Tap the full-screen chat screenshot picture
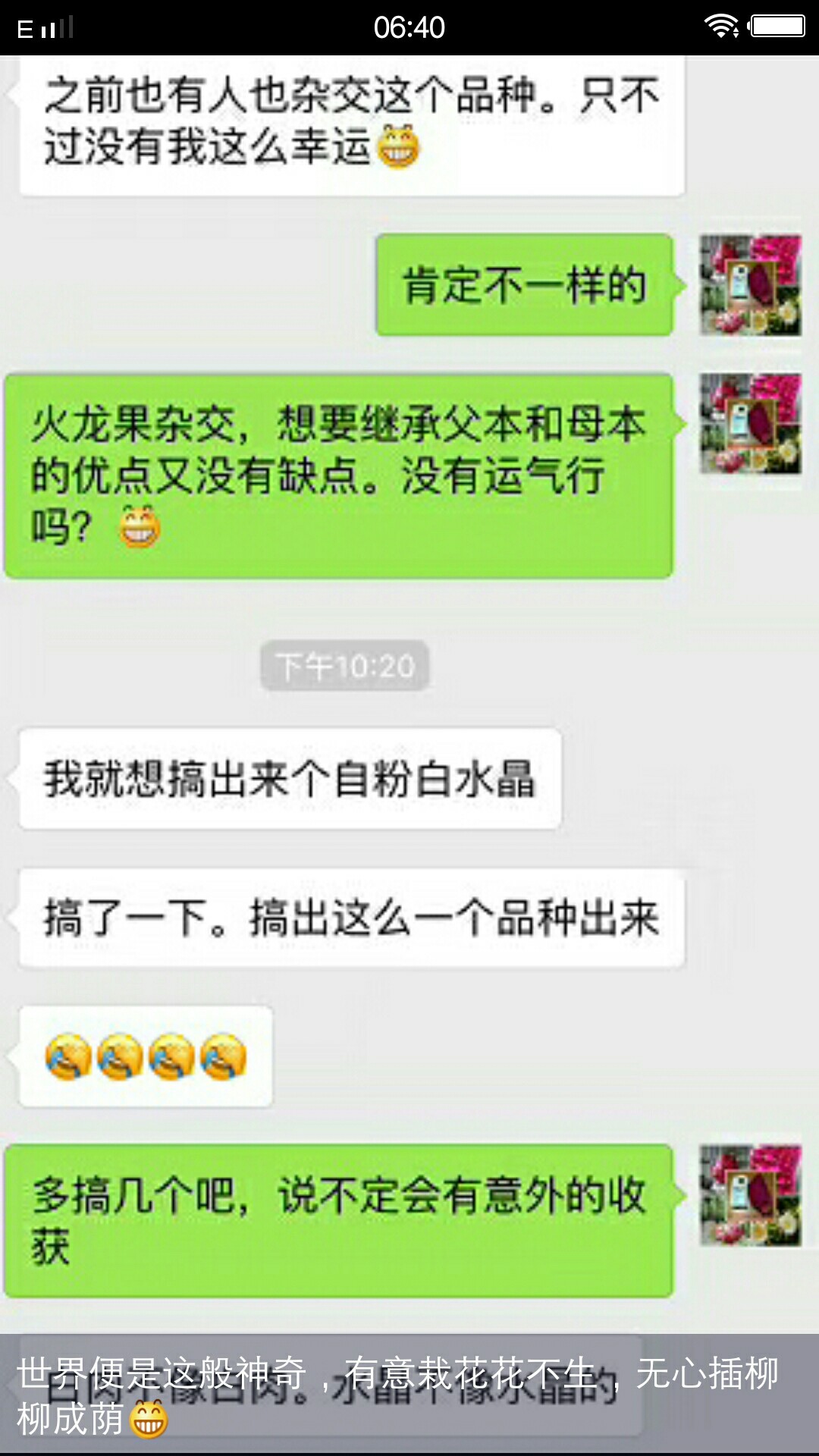 point(409,682)
